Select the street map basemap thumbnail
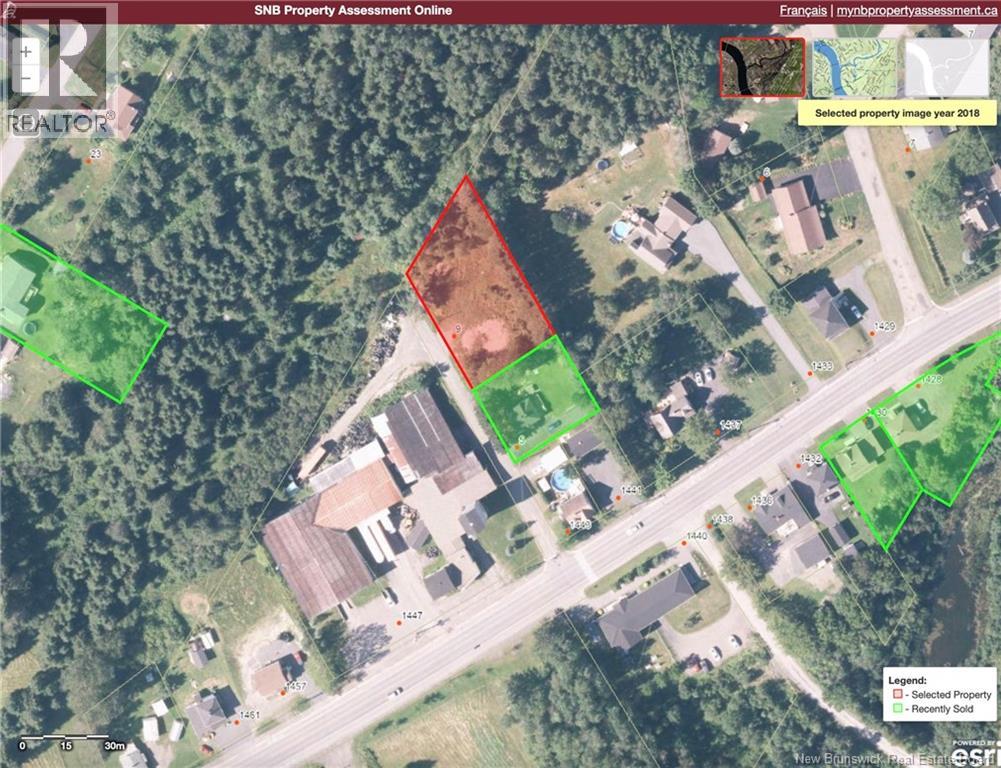The image size is (1001, 768). [853, 68]
